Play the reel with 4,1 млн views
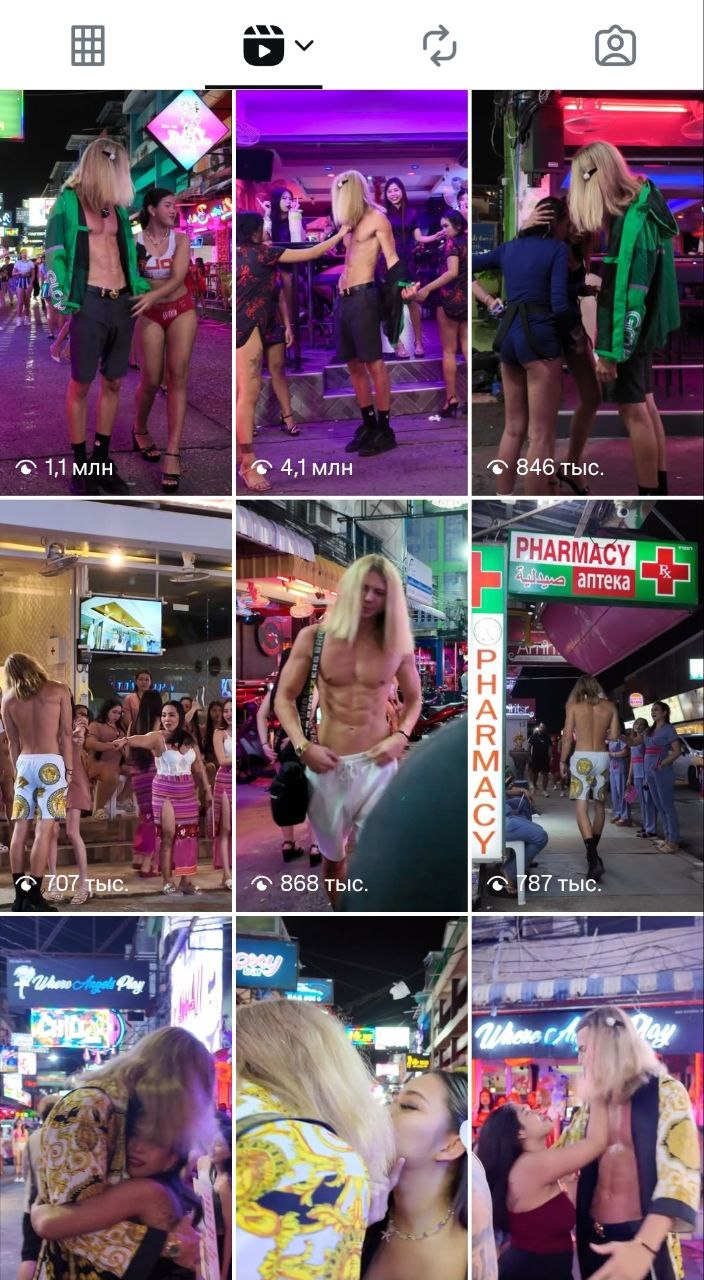This screenshot has height=1280, width=704. (351, 292)
